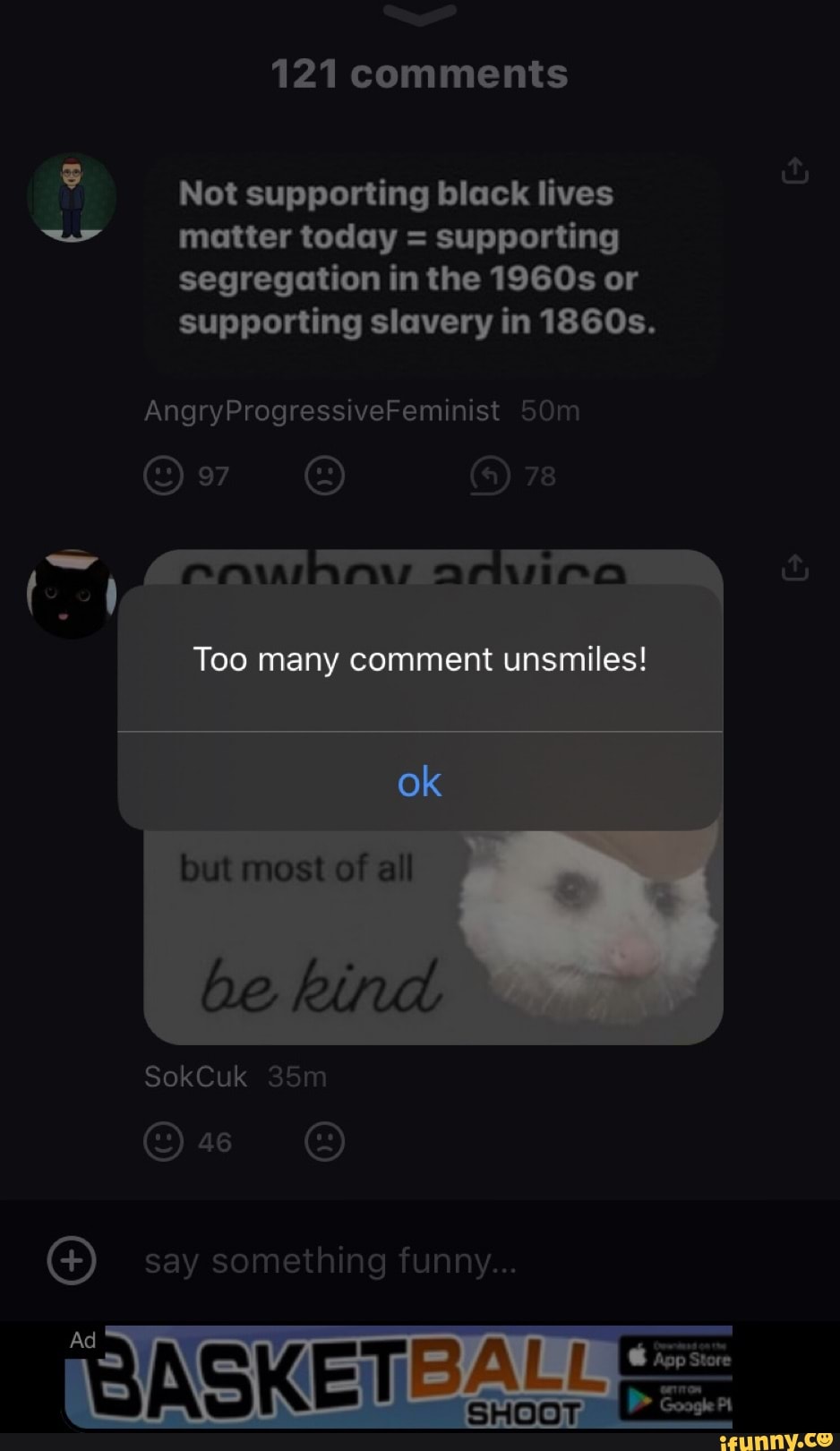Share AngryProgressiveFeminist's comment

(794, 170)
